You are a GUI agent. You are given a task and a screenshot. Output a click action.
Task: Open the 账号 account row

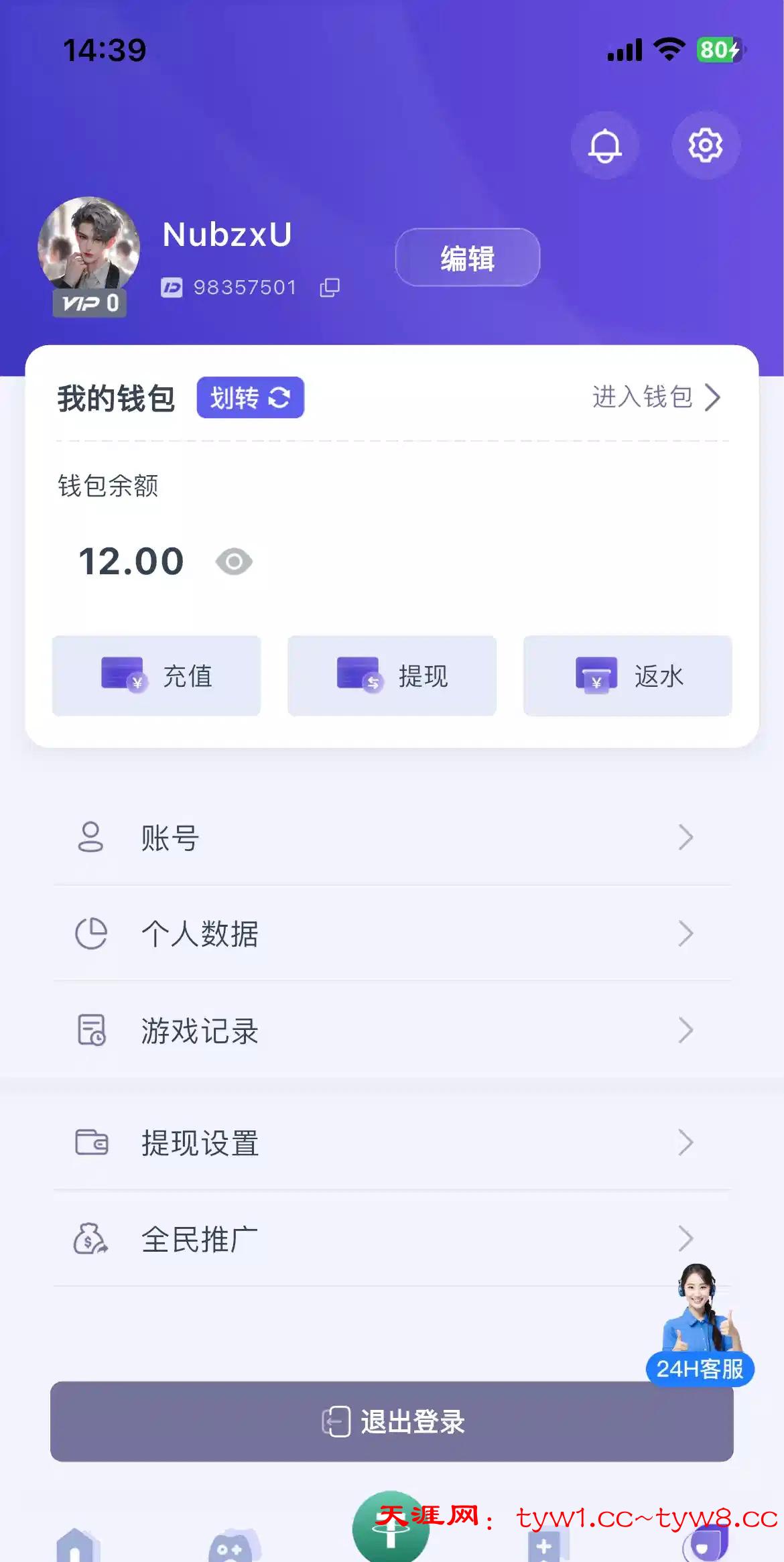click(x=392, y=838)
